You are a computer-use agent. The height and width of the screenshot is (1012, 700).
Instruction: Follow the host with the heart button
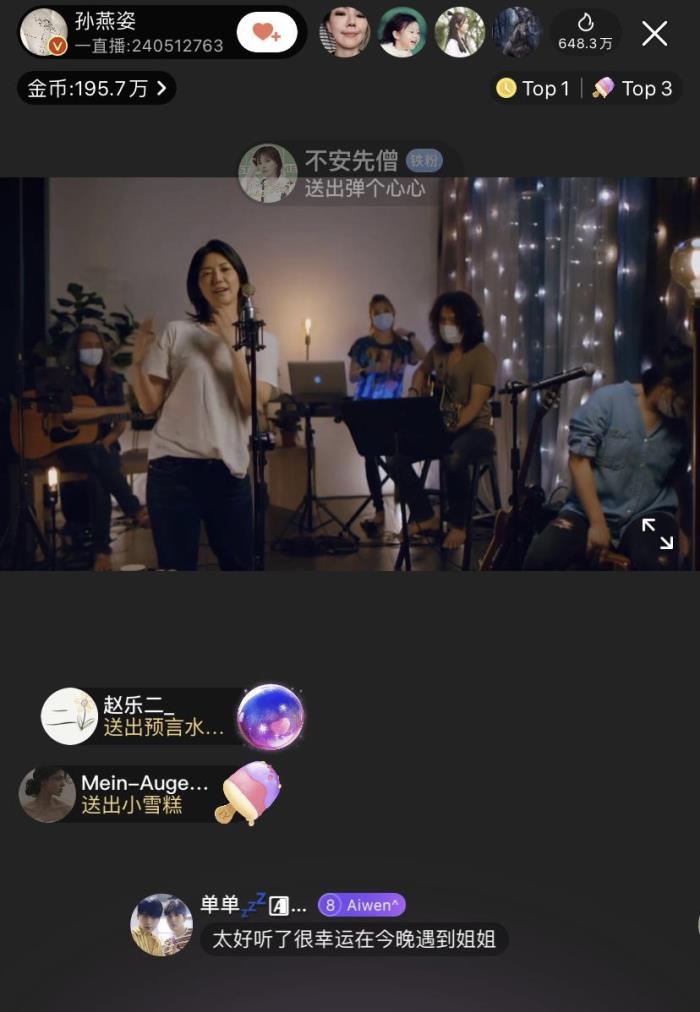266,32
